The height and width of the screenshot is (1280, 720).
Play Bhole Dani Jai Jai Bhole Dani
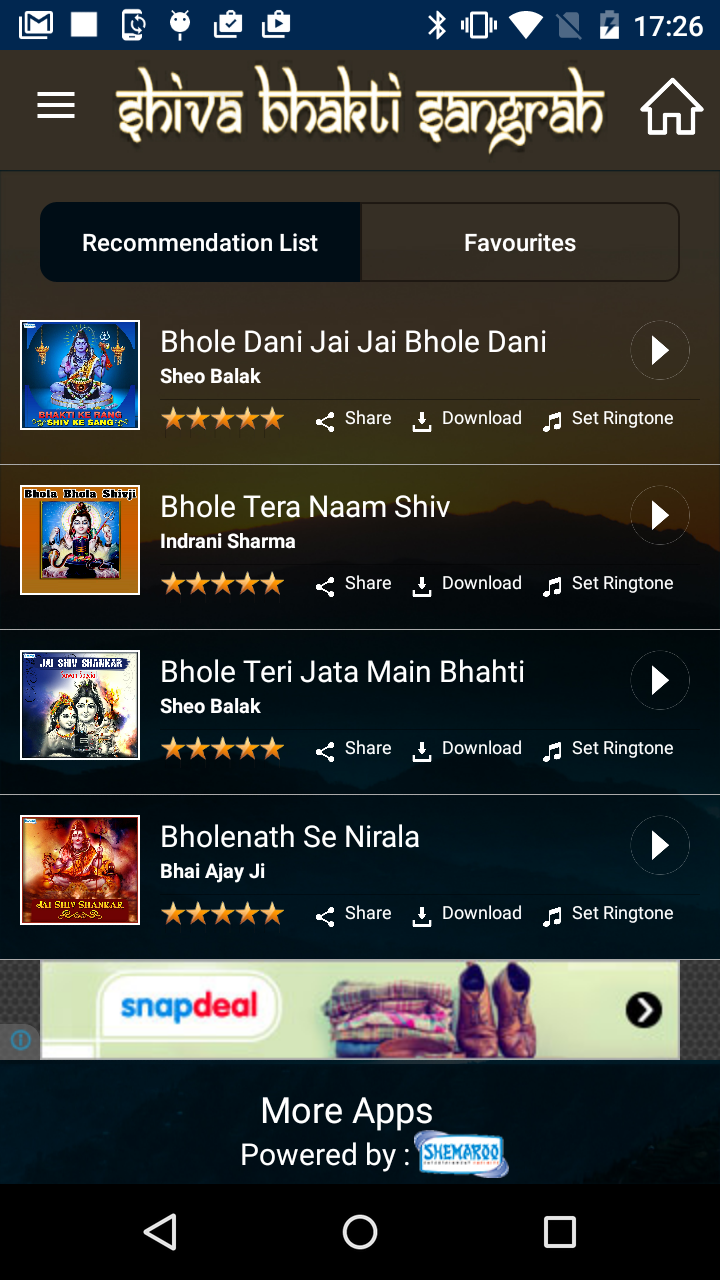(x=660, y=350)
